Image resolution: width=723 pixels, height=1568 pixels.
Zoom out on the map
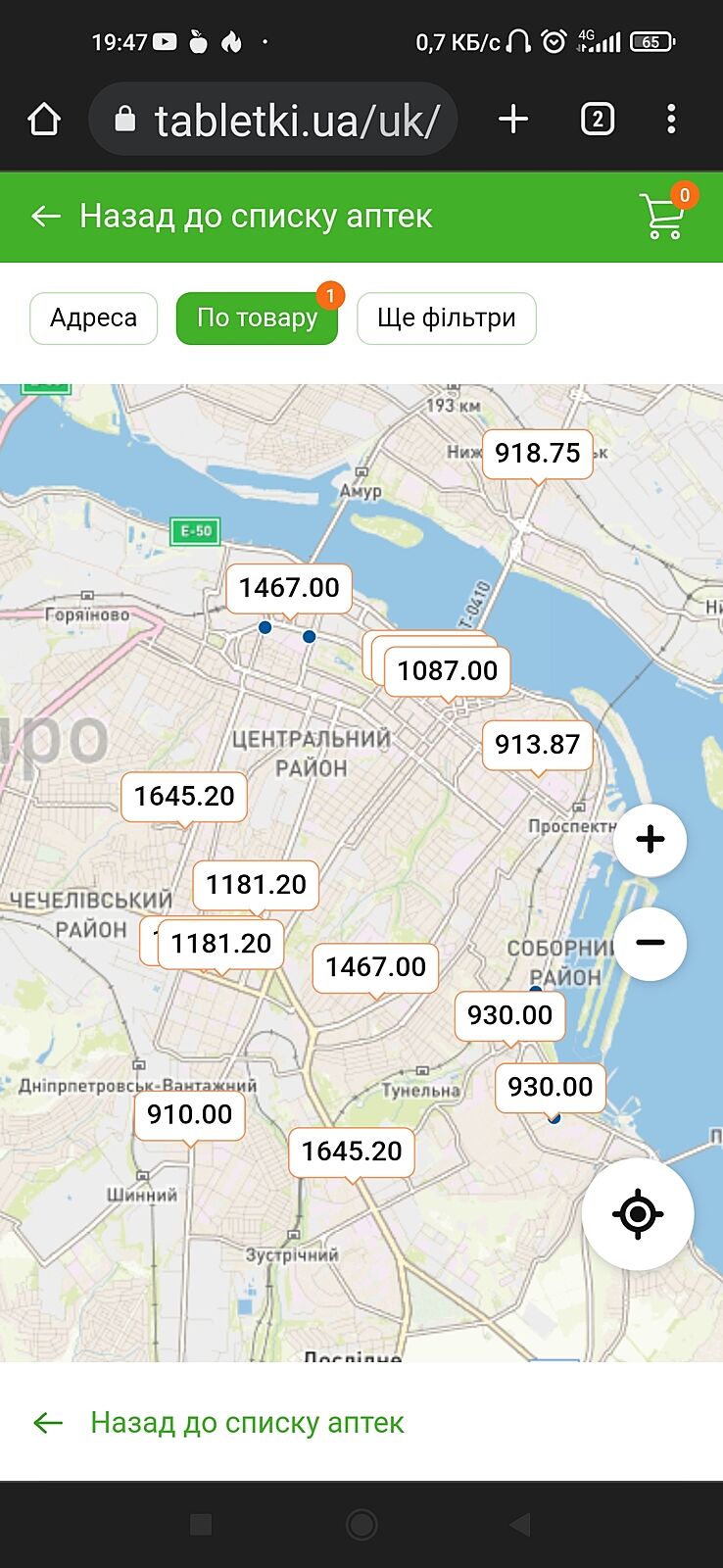tap(650, 944)
